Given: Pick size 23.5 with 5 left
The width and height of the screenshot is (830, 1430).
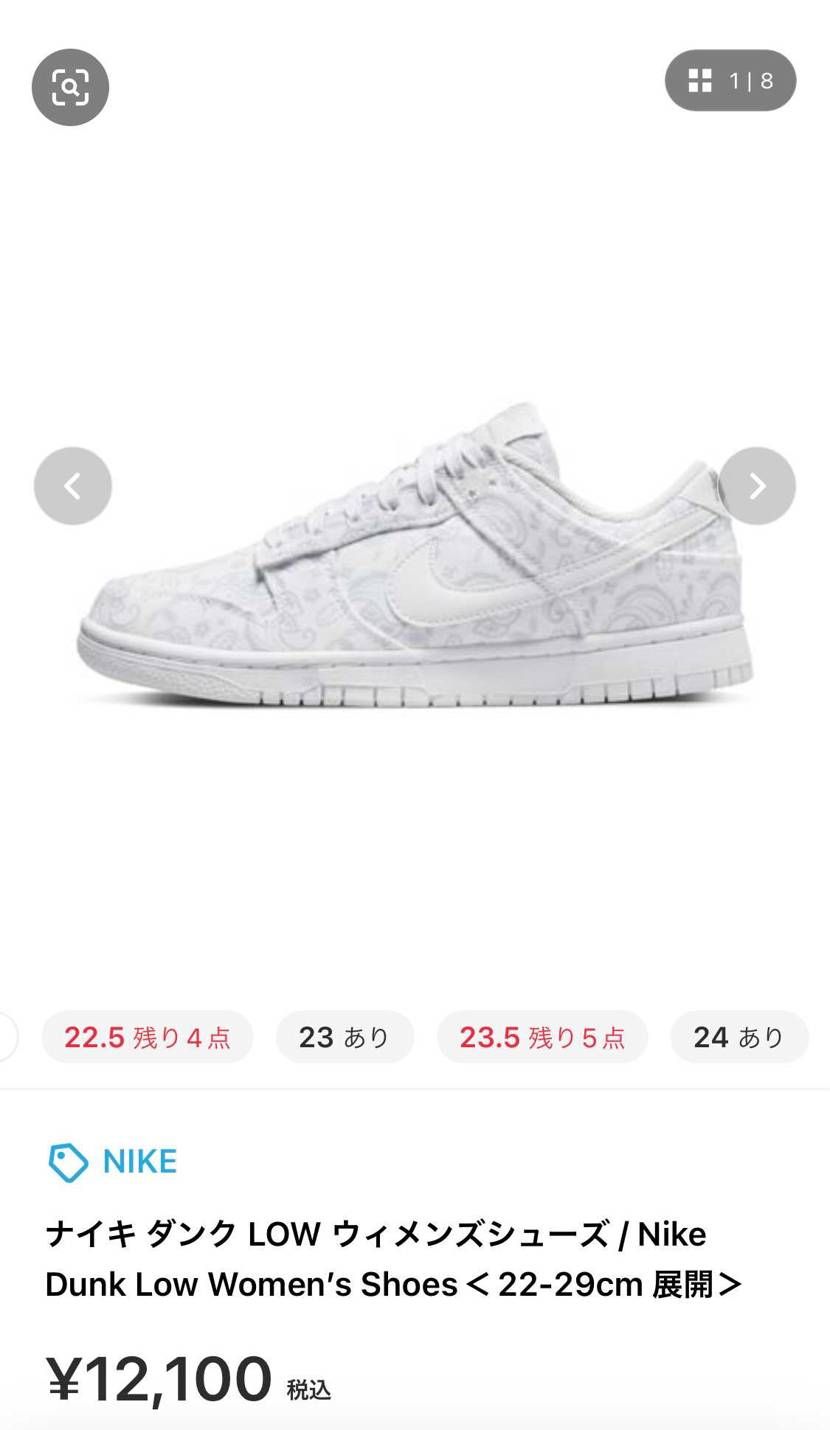Looking at the screenshot, I should 542,1037.
